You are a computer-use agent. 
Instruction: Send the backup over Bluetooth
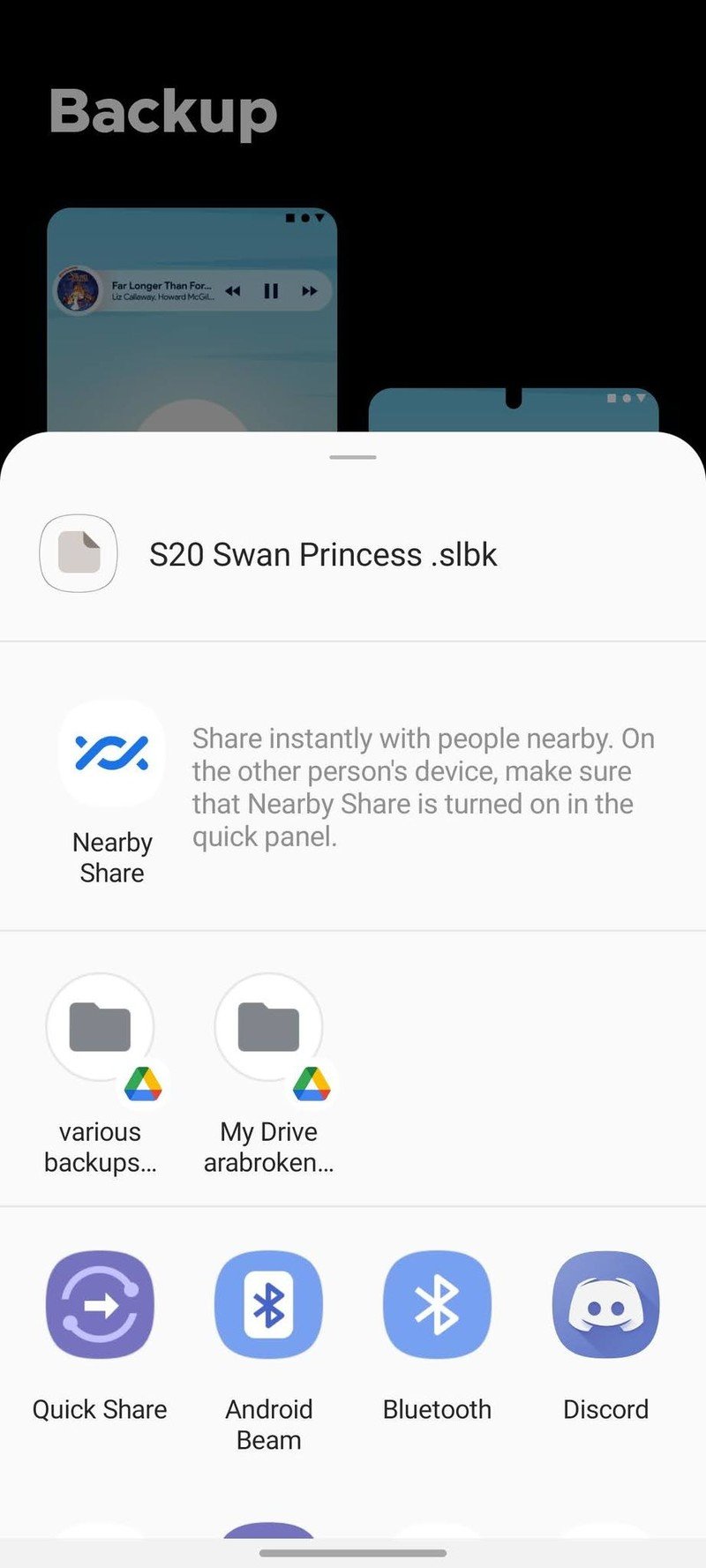click(x=437, y=1304)
